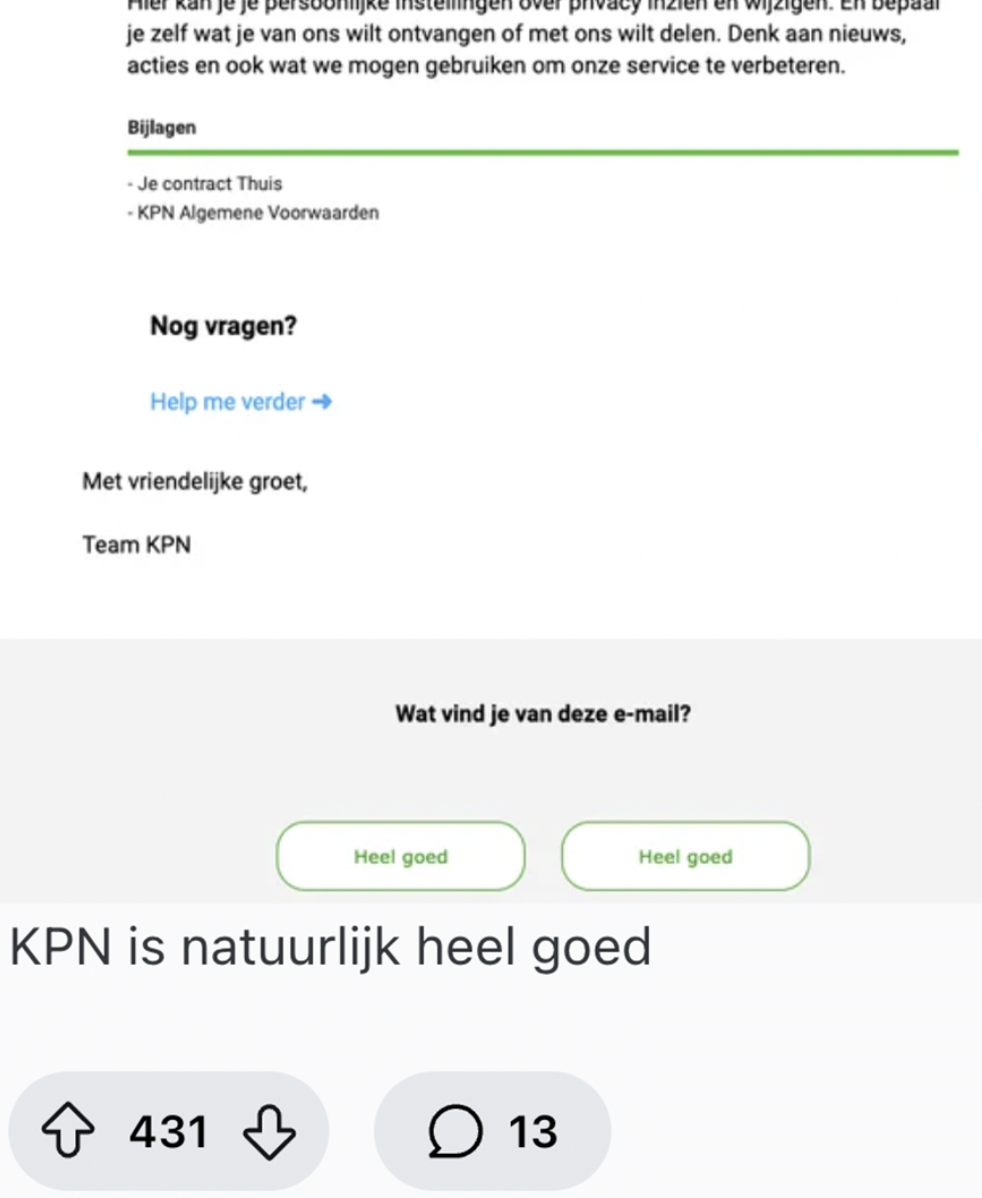Open post titled KPN is natuurlijk heel goed

pos(331,947)
